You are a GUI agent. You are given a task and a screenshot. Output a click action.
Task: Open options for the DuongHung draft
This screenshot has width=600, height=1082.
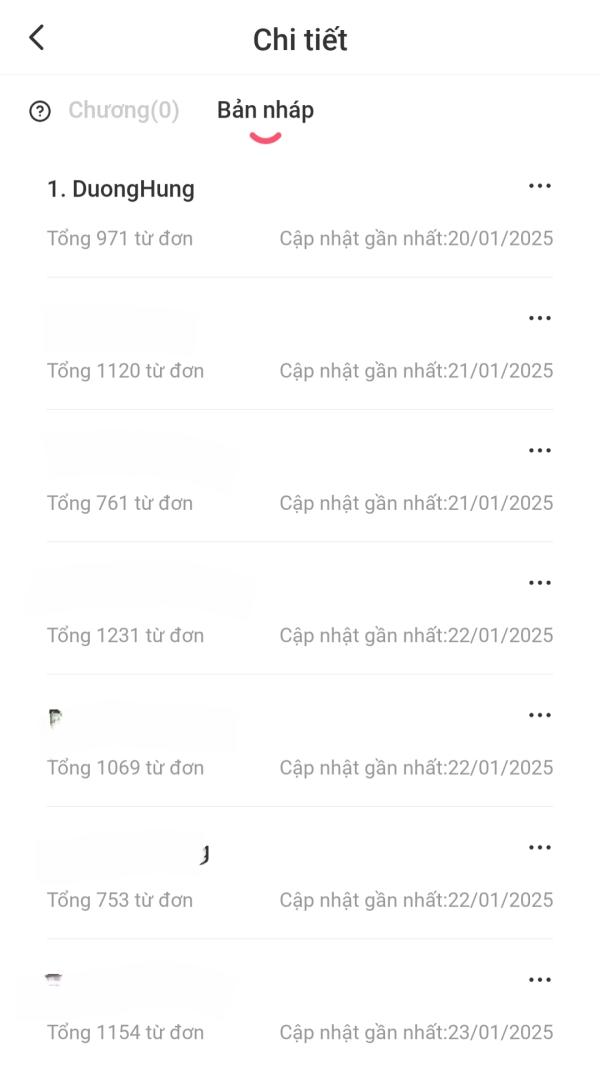[539, 187]
